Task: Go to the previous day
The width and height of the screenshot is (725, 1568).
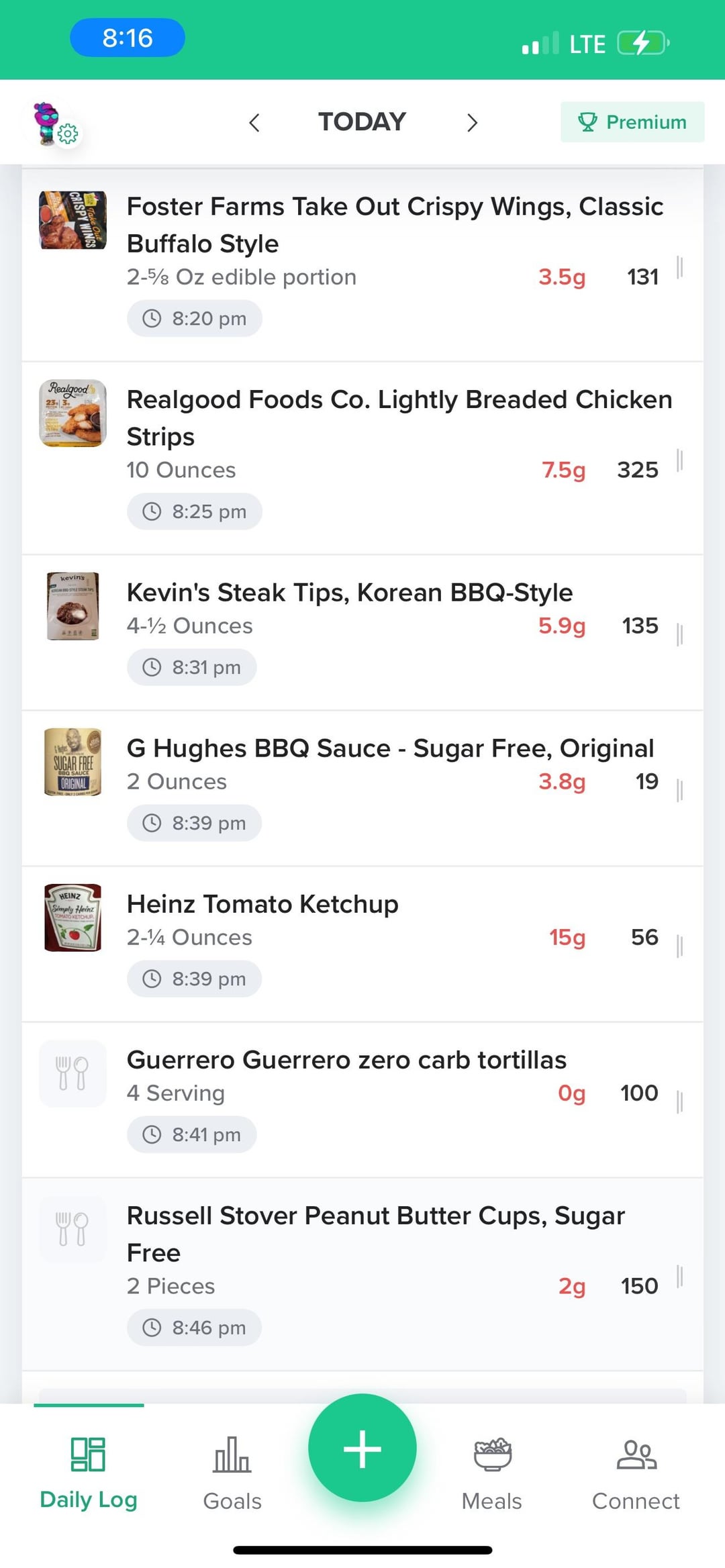Action: coord(254,123)
